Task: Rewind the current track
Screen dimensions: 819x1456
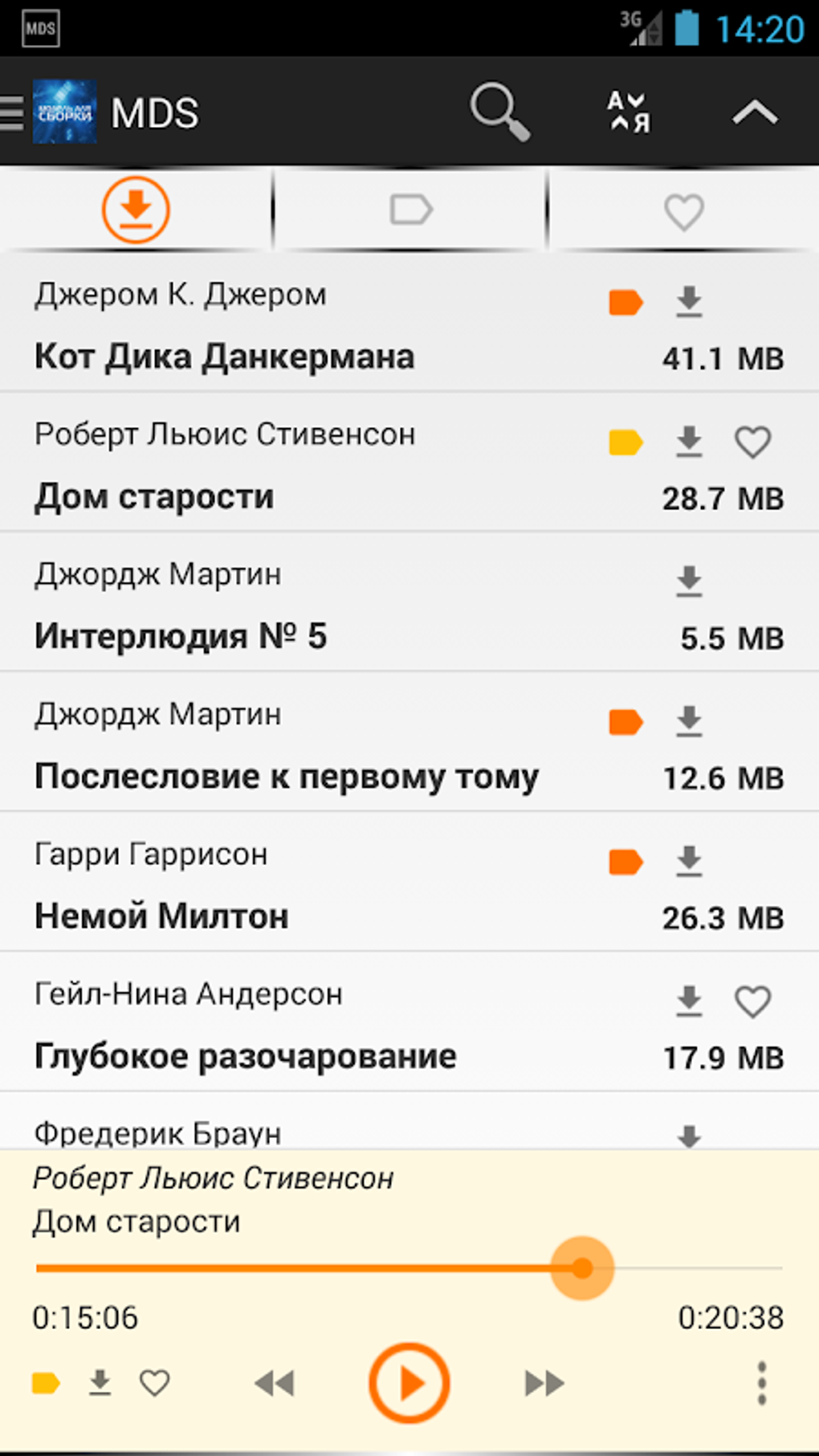Action: (x=275, y=1383)
